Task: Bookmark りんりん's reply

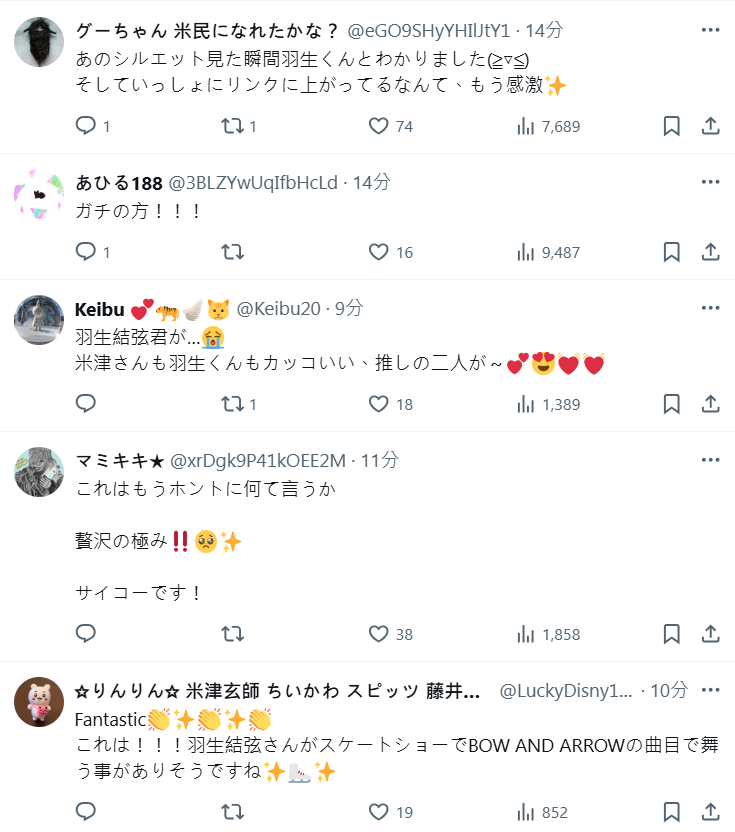Action: point(672,812)
